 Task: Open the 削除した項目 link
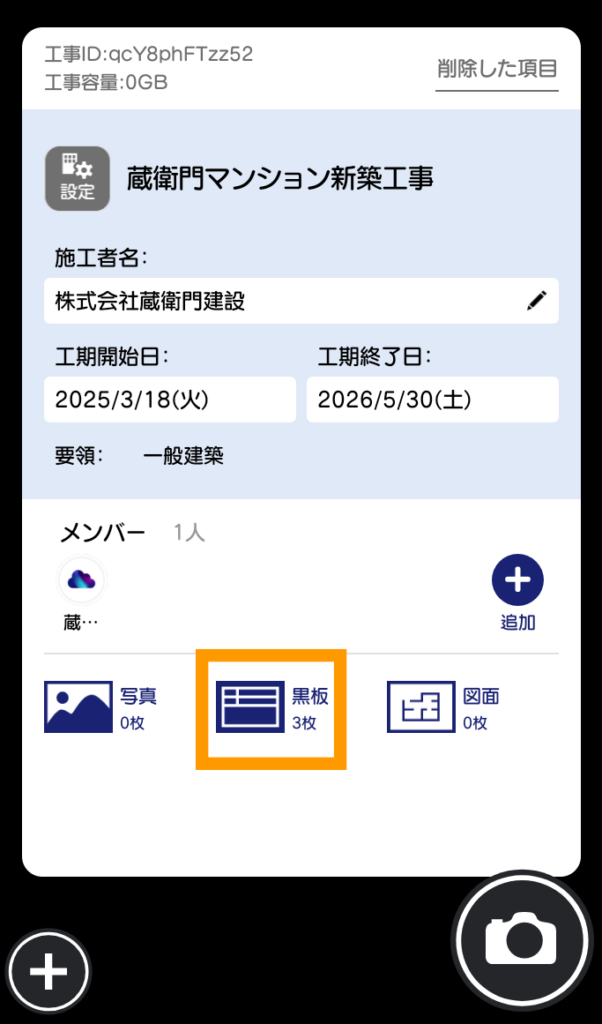coord(496,70)
